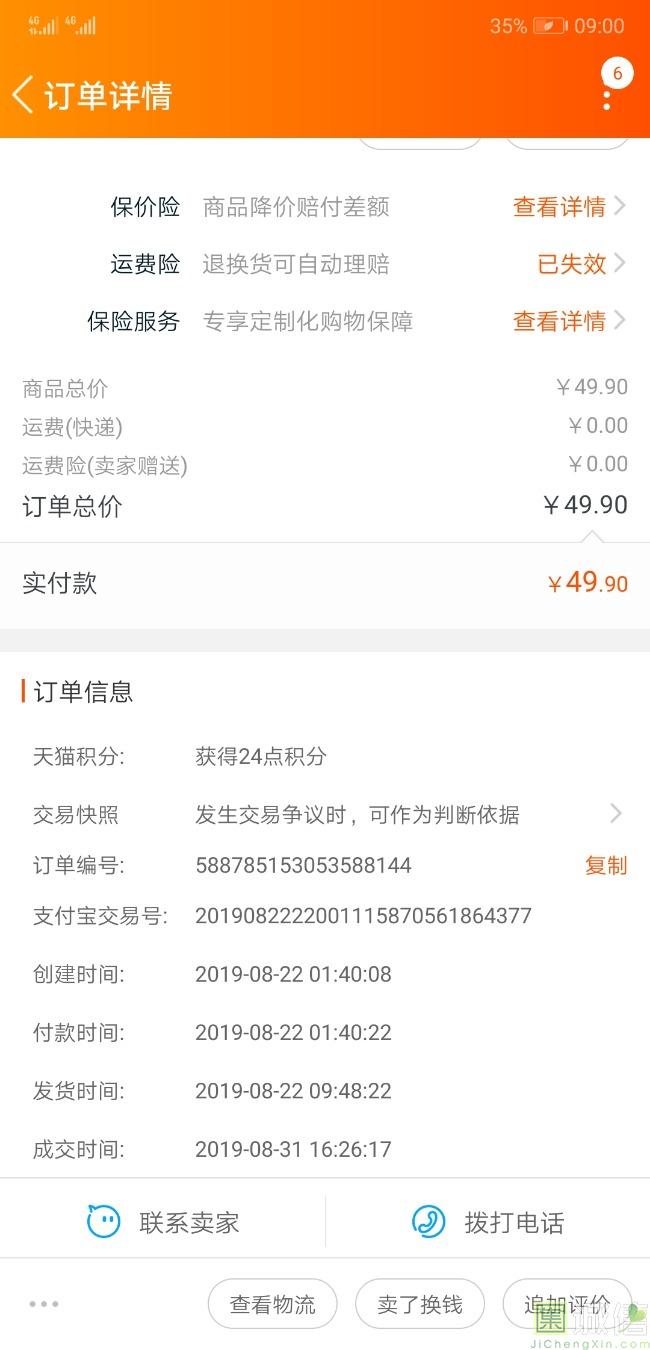Add a follow-up review via 追加评价
The width and height of the screenshot is (650, 1350).
point(567,1304)
